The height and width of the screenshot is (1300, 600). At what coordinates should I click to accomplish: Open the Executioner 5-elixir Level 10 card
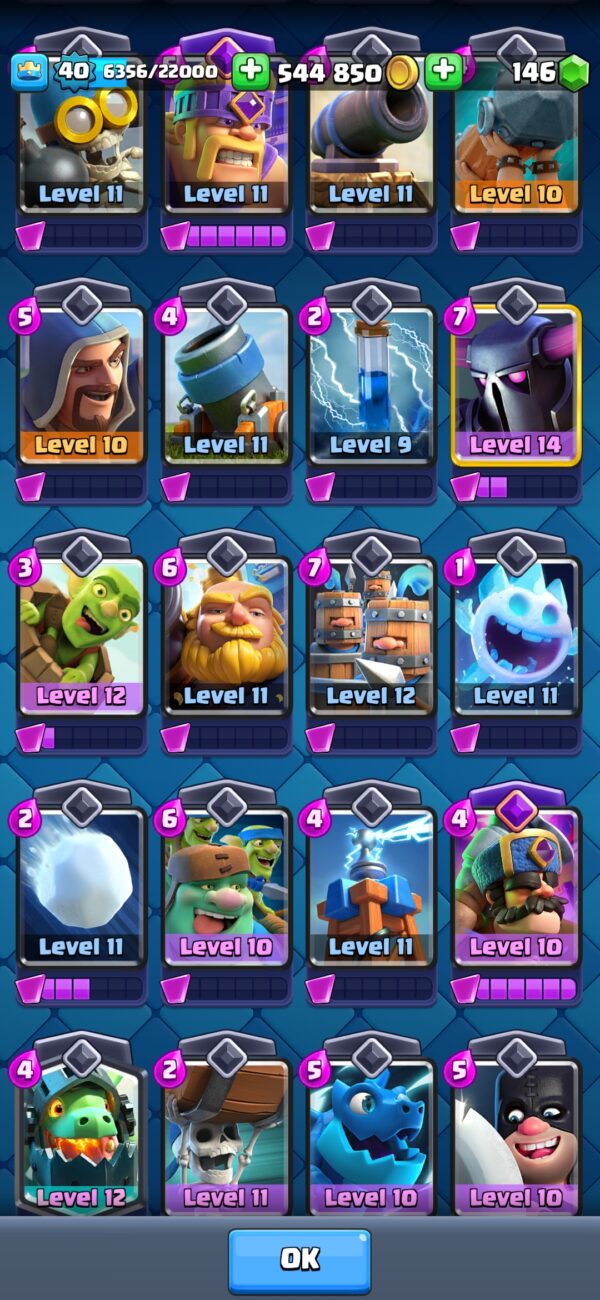516,1137
